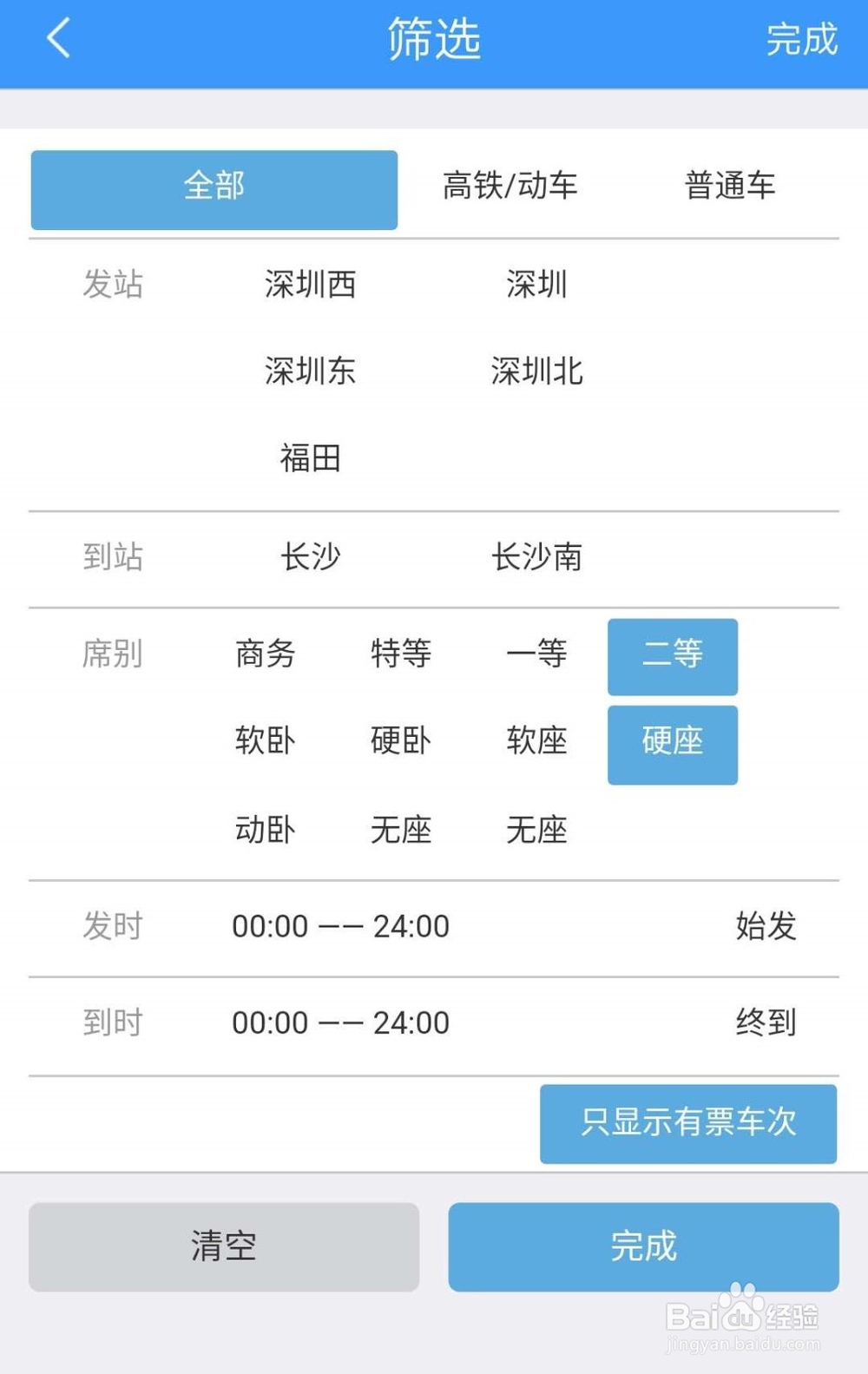The width and height of the screenshot is (868, 1374).
Task: Switch to the 普通车 tab
Action: click(731, 186)
